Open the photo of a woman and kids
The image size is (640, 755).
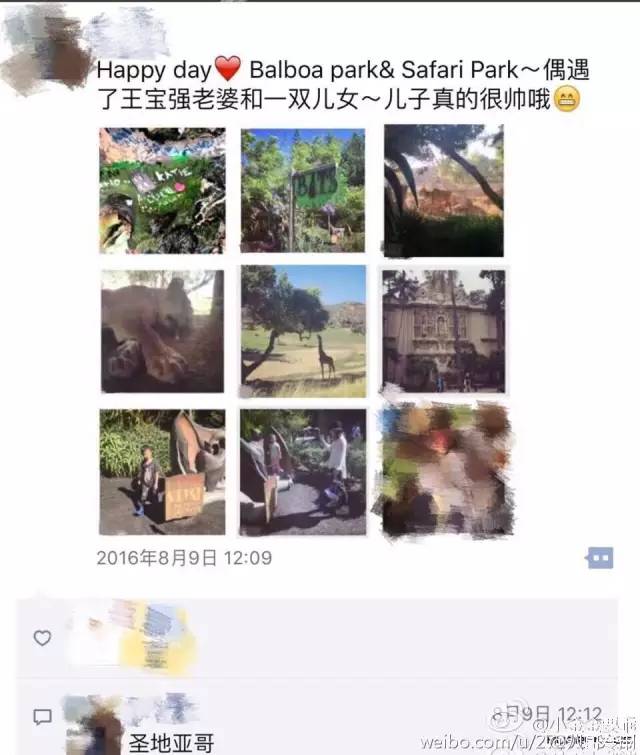pos(303,472)
